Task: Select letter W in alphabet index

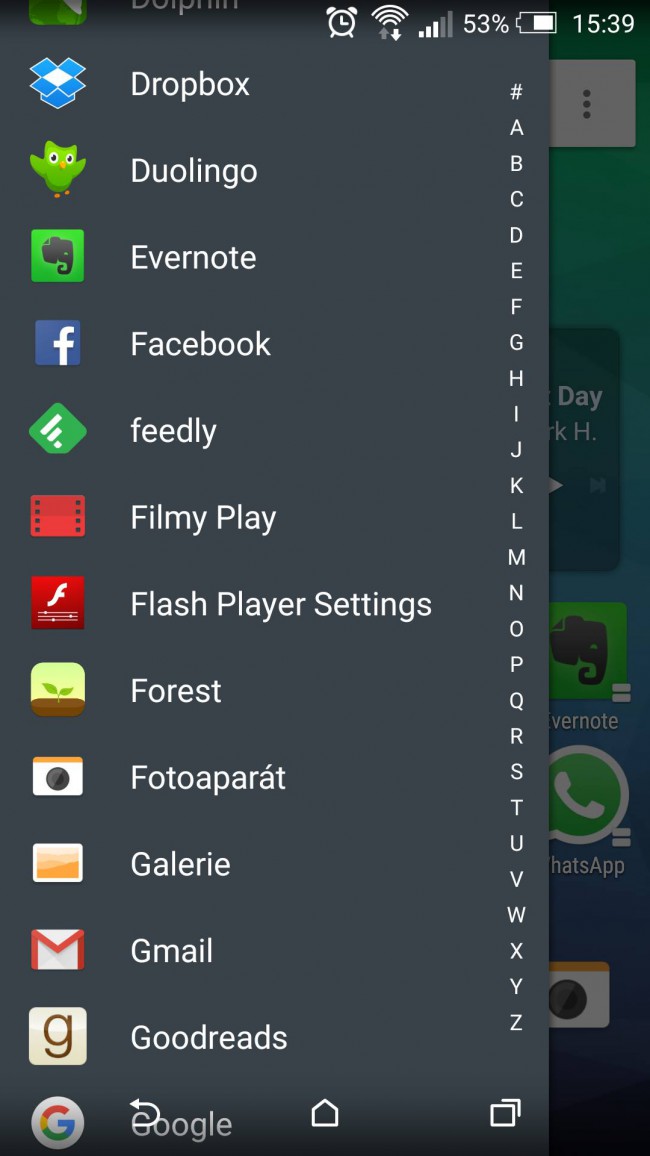Action: coord(517,915)
